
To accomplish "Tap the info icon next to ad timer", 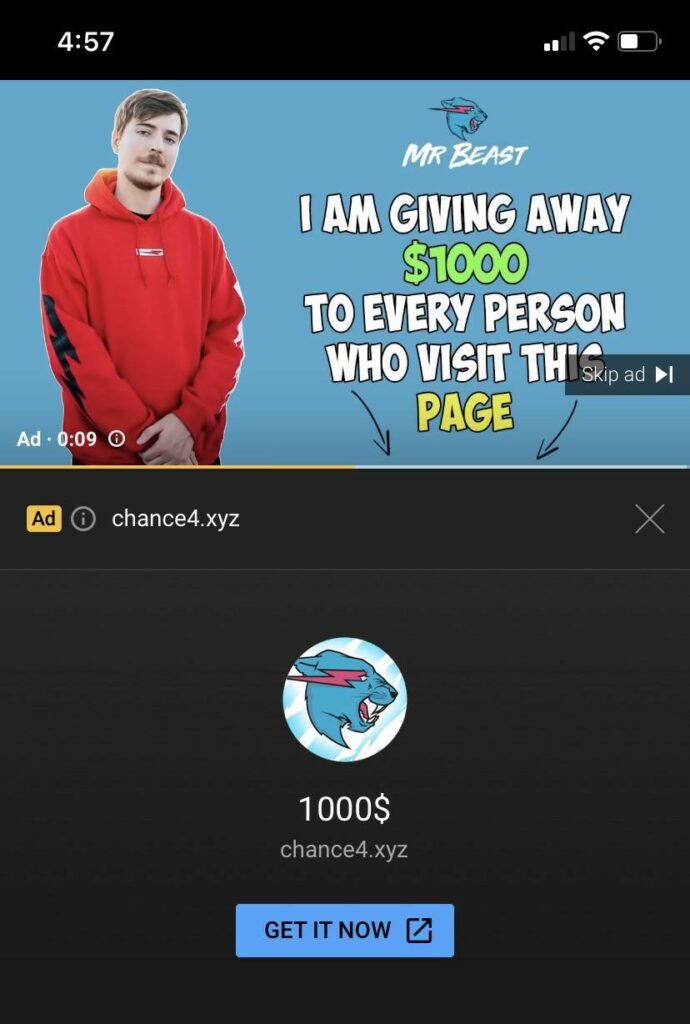I will (x=116, y=439).
